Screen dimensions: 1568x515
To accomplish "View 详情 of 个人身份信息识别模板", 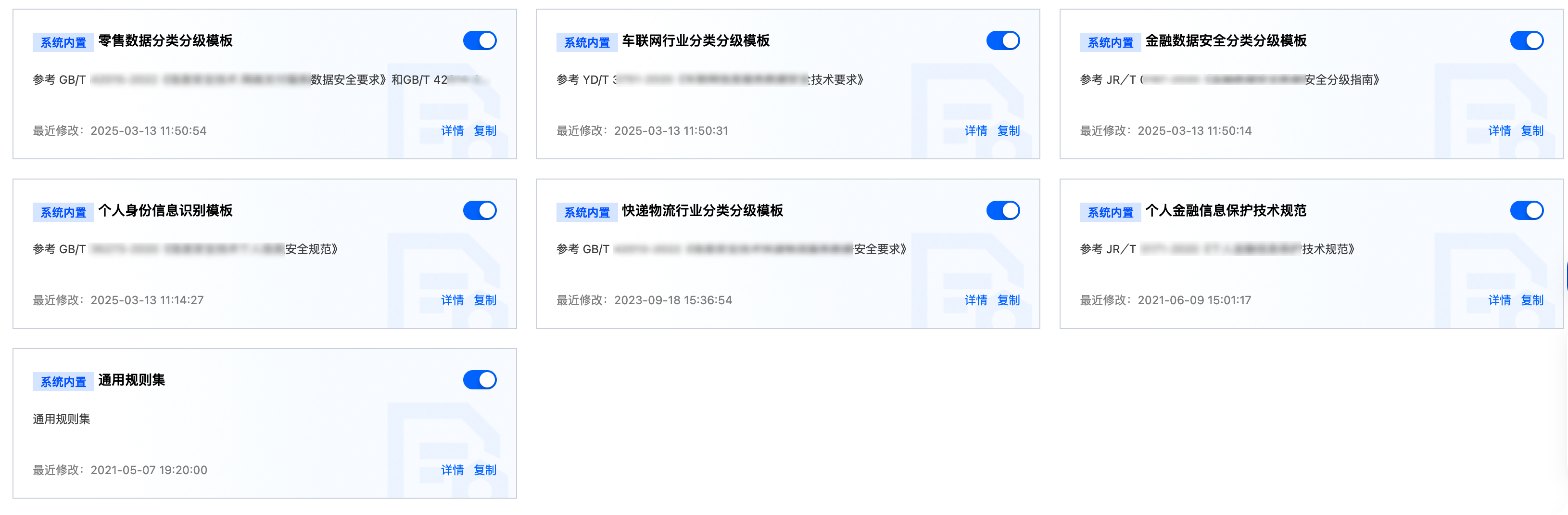I will click(x=452, y=300).
